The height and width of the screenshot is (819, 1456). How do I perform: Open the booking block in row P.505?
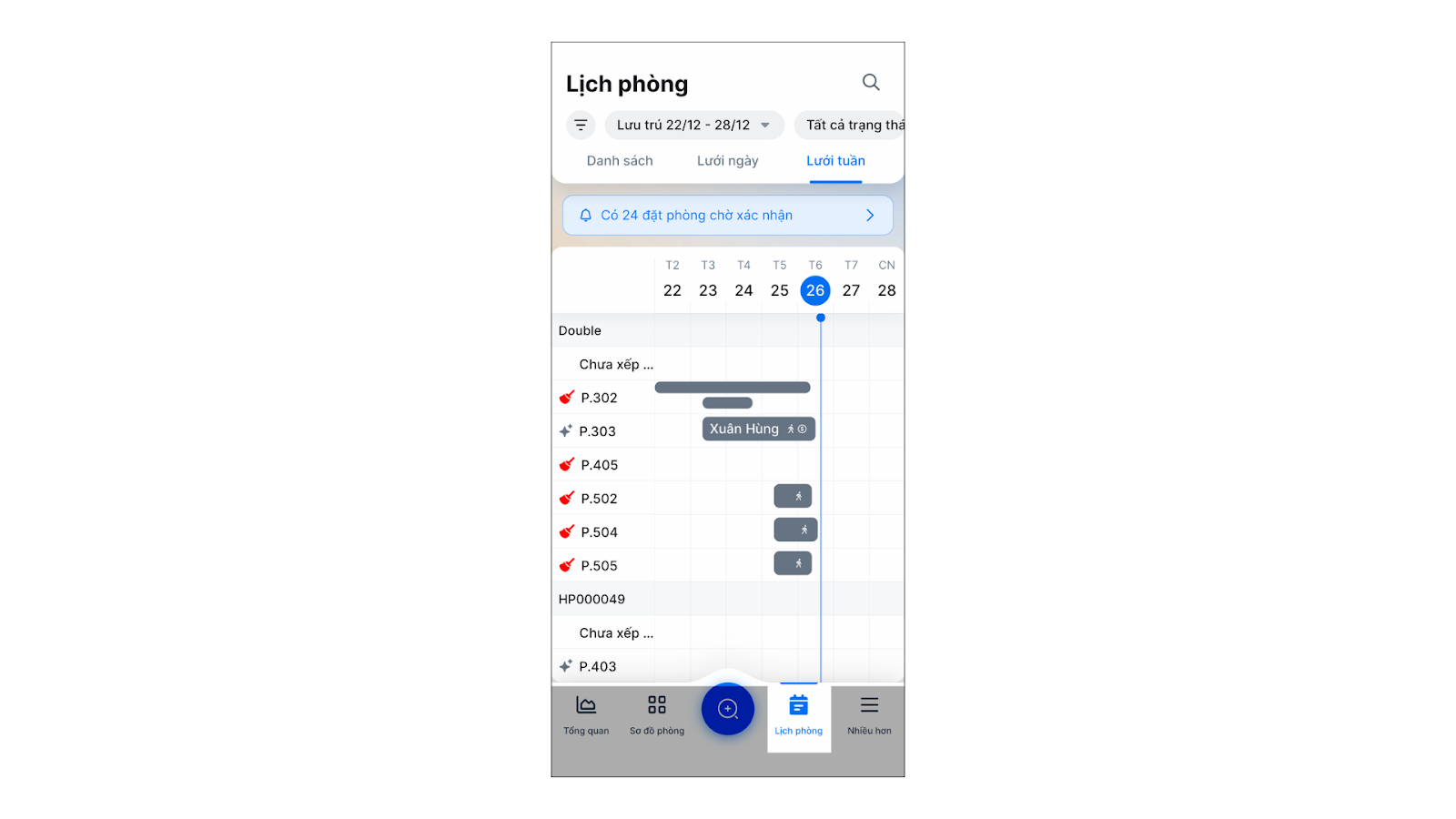(793, 563)
